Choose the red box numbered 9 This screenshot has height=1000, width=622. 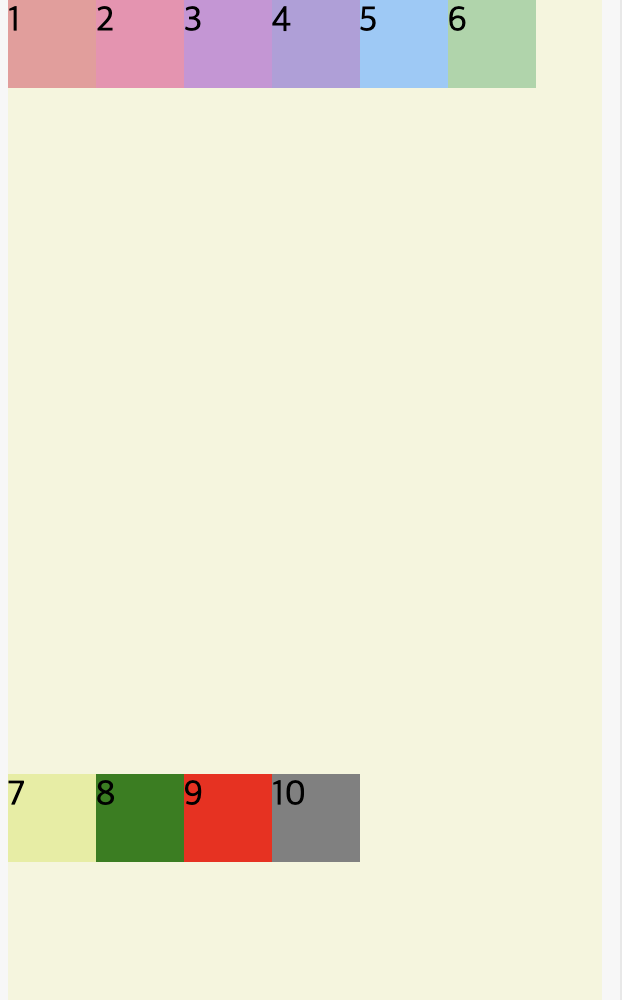[x=228, y=818]
